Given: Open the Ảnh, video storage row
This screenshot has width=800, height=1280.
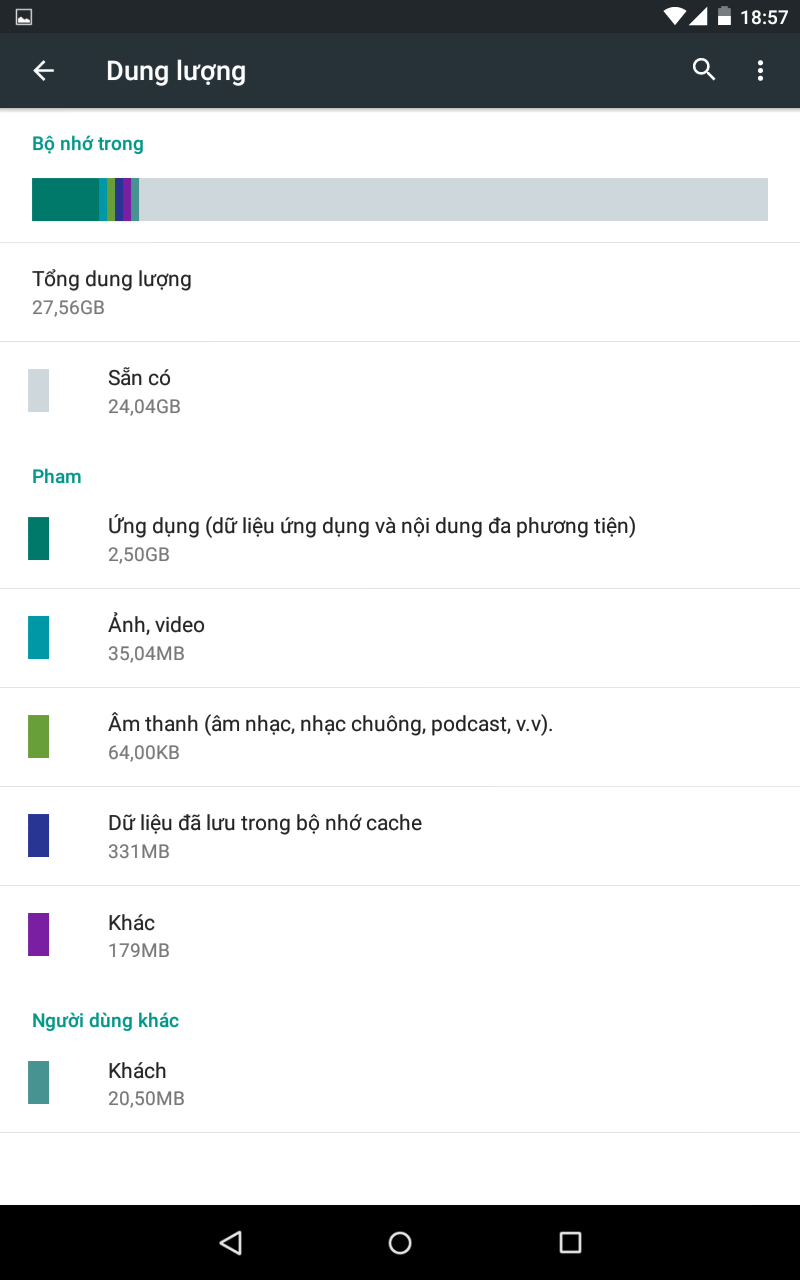Looking at the screenshot, I should [400, 638].
